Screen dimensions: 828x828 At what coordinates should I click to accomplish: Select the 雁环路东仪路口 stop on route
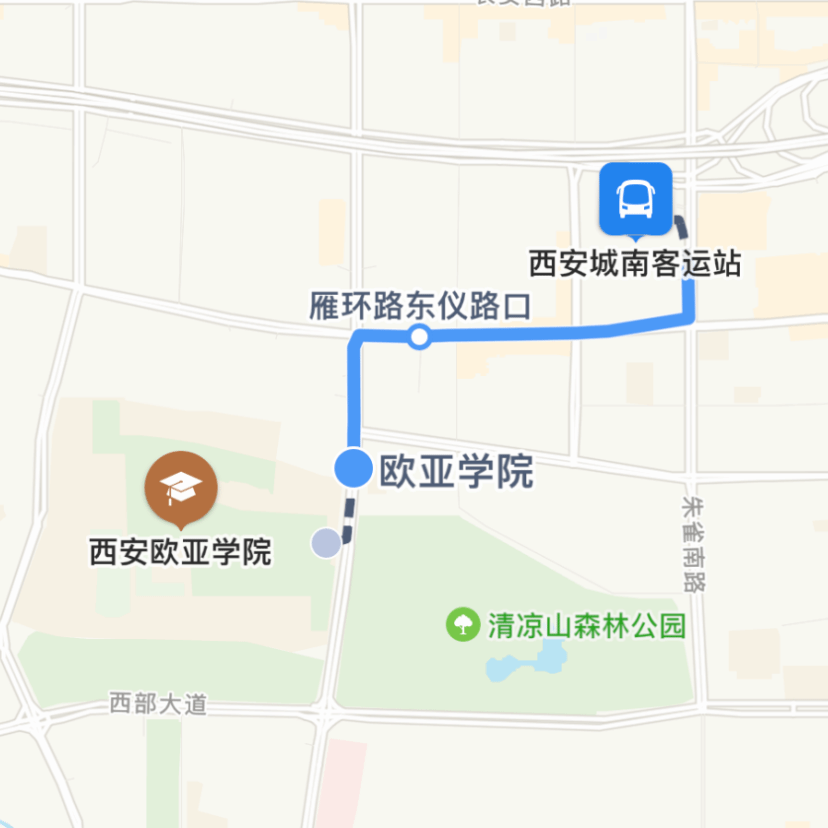click(x=420, y=337)
